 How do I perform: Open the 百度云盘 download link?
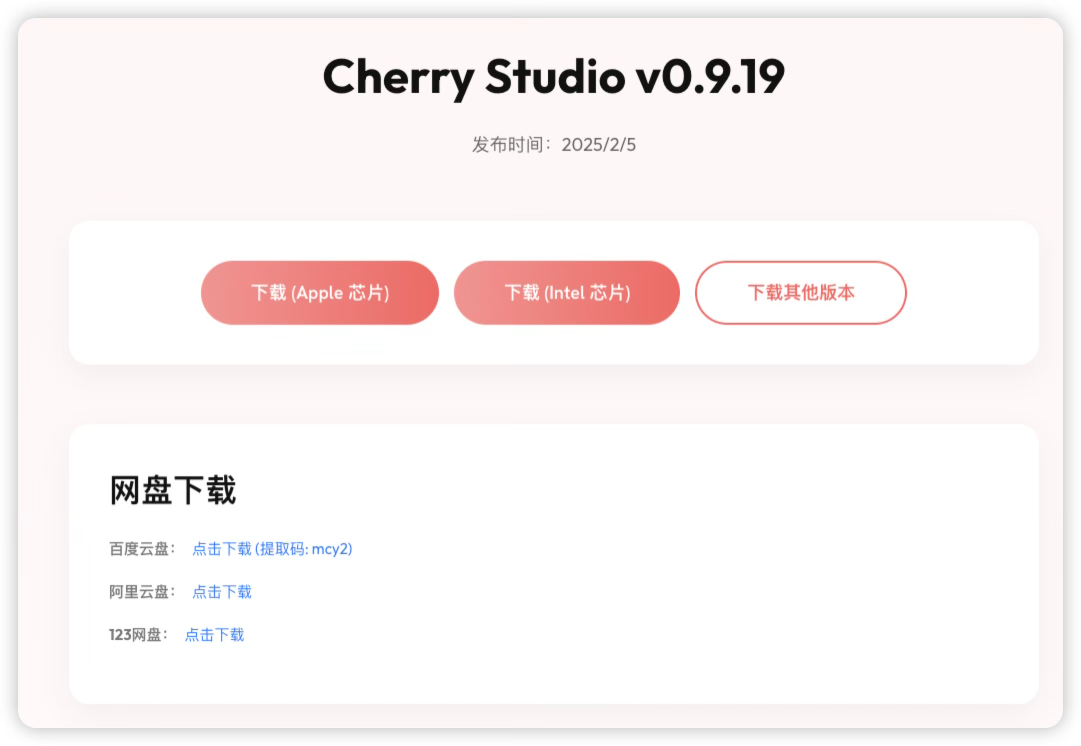point(272,549)
